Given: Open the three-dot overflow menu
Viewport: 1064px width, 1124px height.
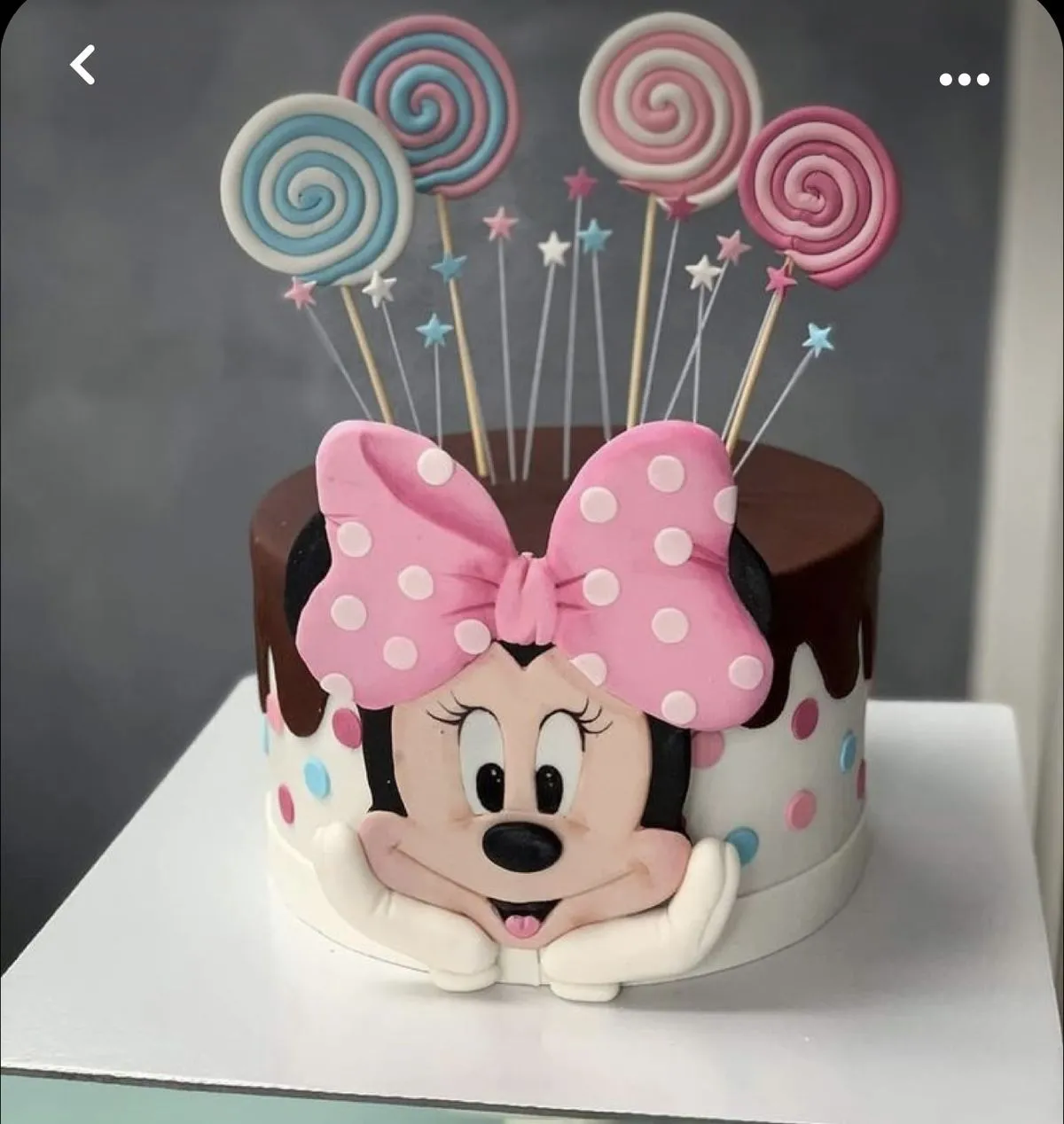Looking at the screenshot, I should [x=964, y=80].
